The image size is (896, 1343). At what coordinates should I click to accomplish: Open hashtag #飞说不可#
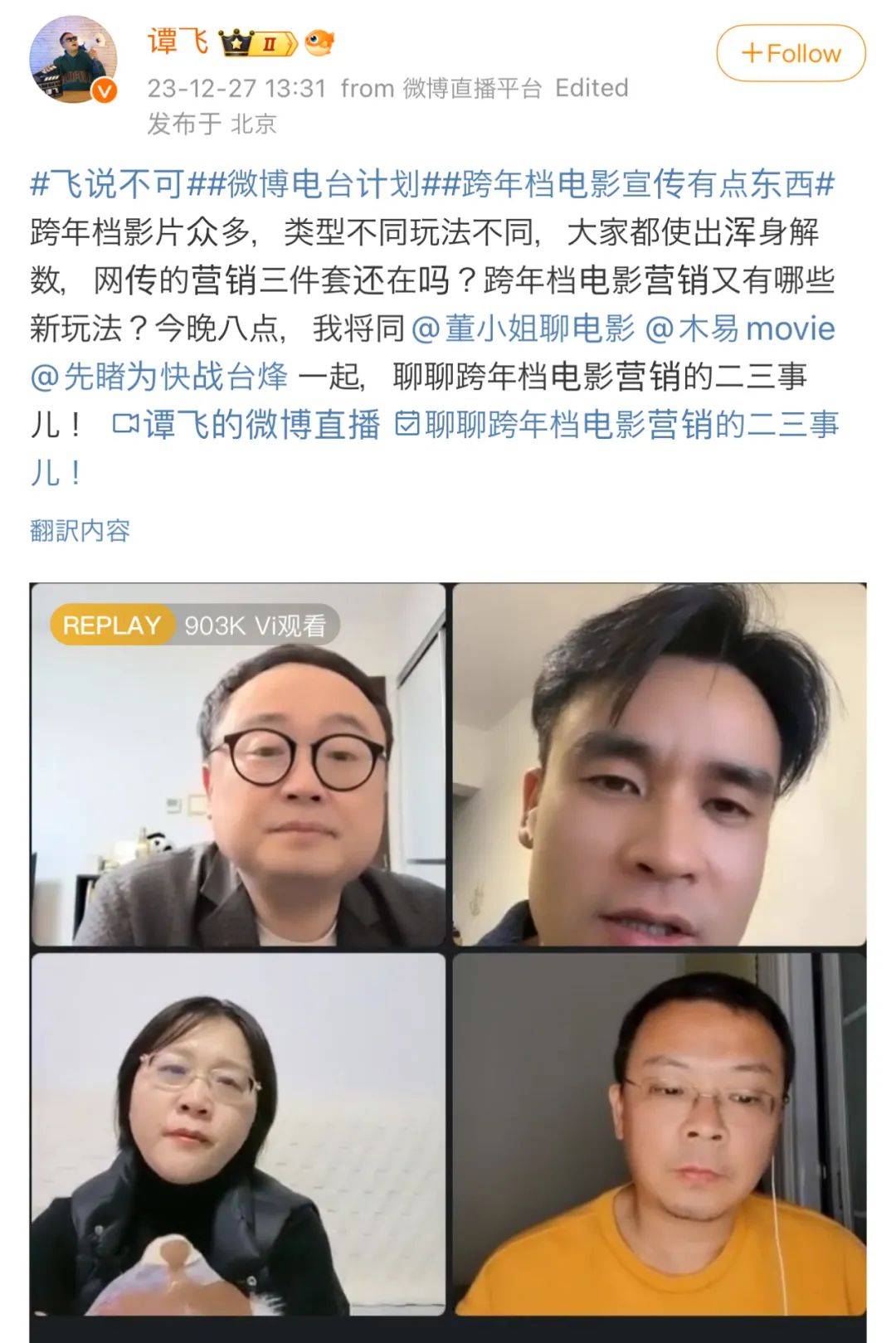[108, 184]
